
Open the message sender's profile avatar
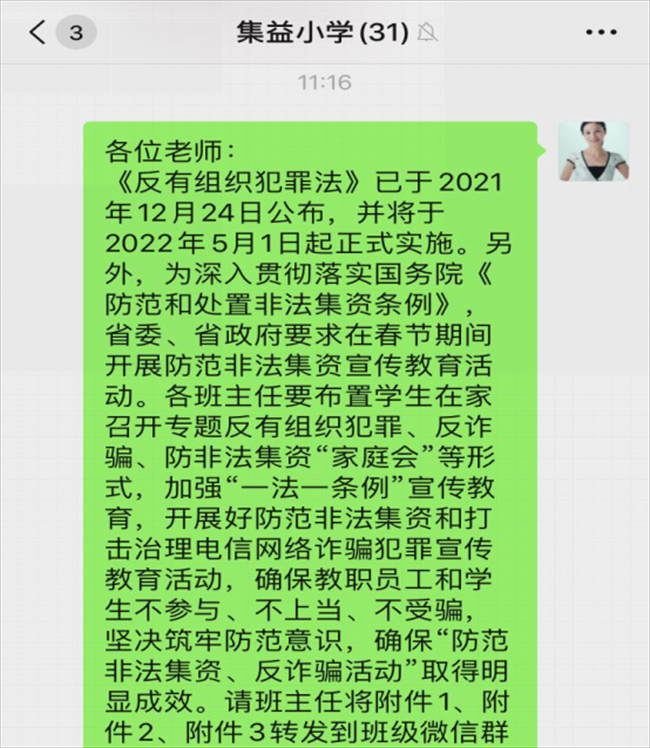click(x=593, y=152)
